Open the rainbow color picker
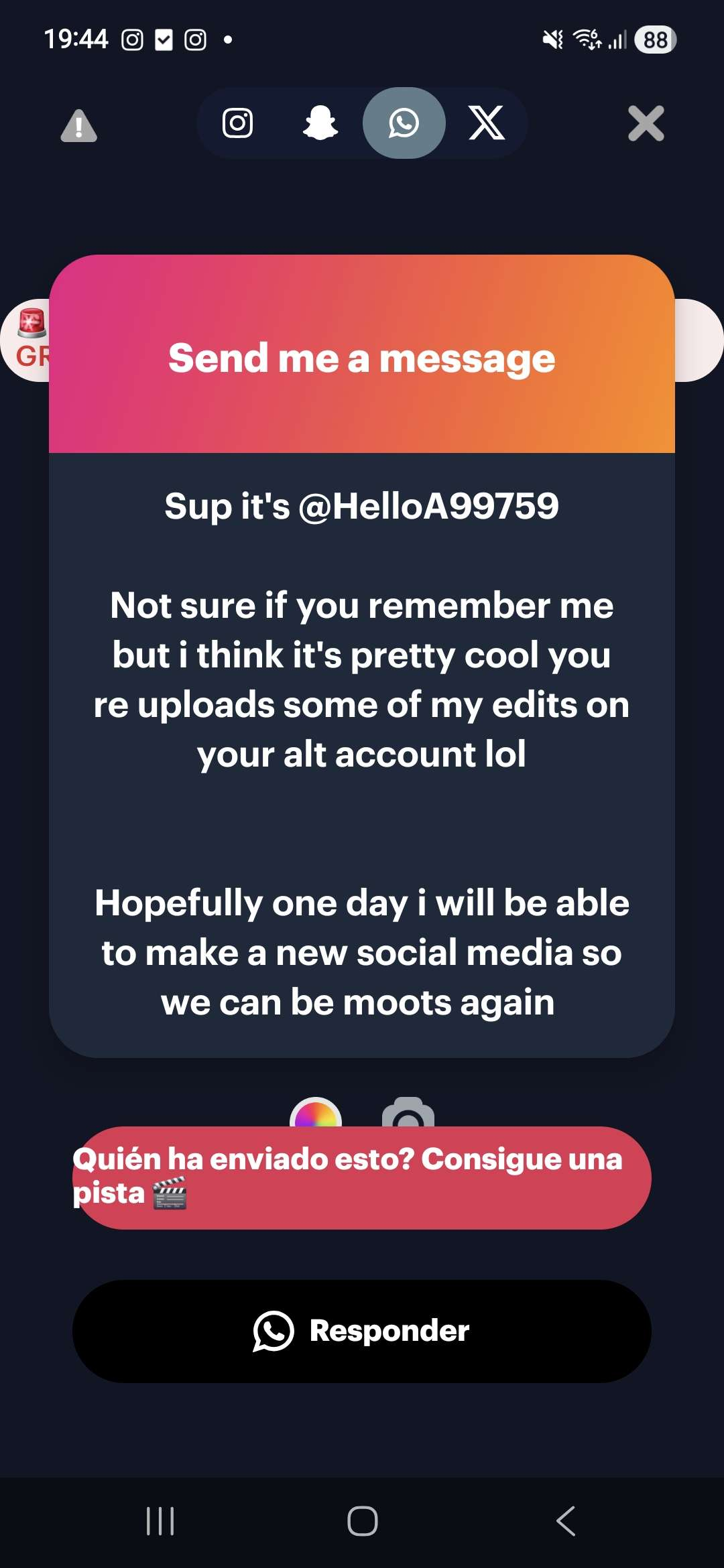724x1568 pixels. pos(316,1112)
